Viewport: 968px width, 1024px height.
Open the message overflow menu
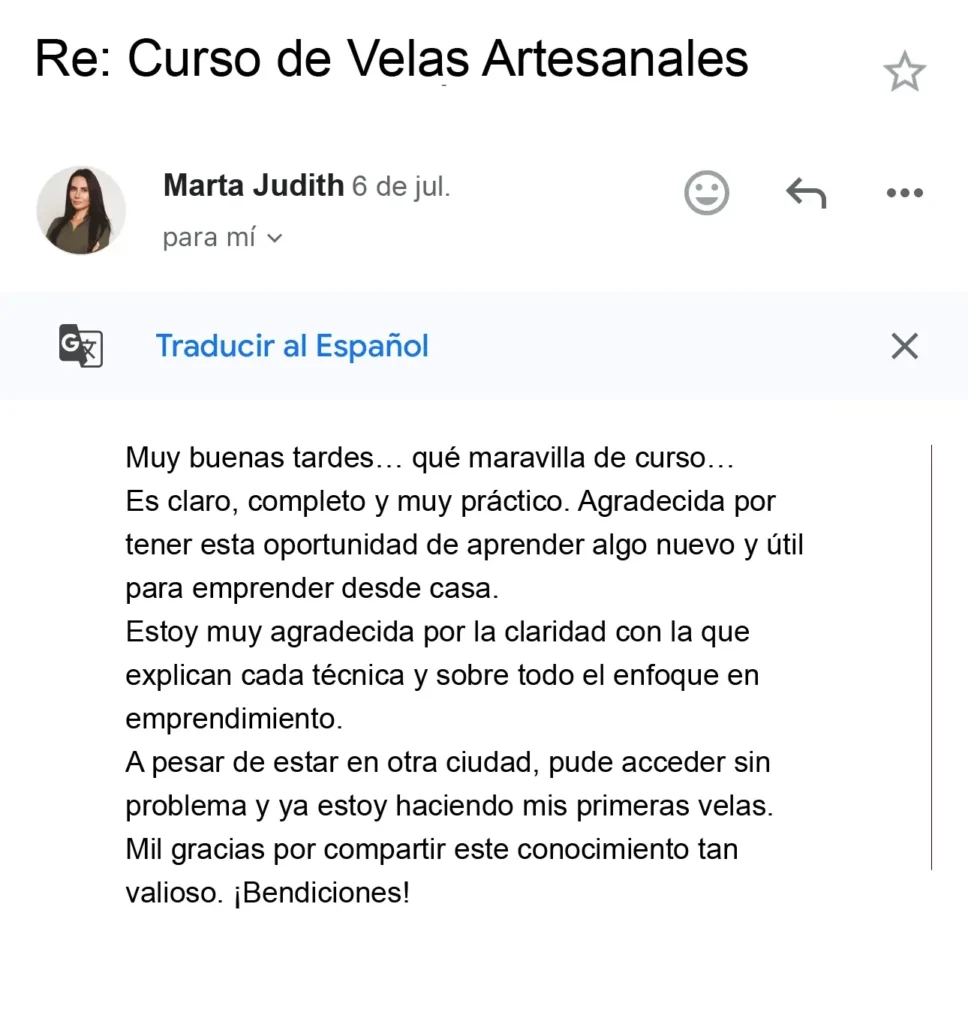tap(904, 193)
